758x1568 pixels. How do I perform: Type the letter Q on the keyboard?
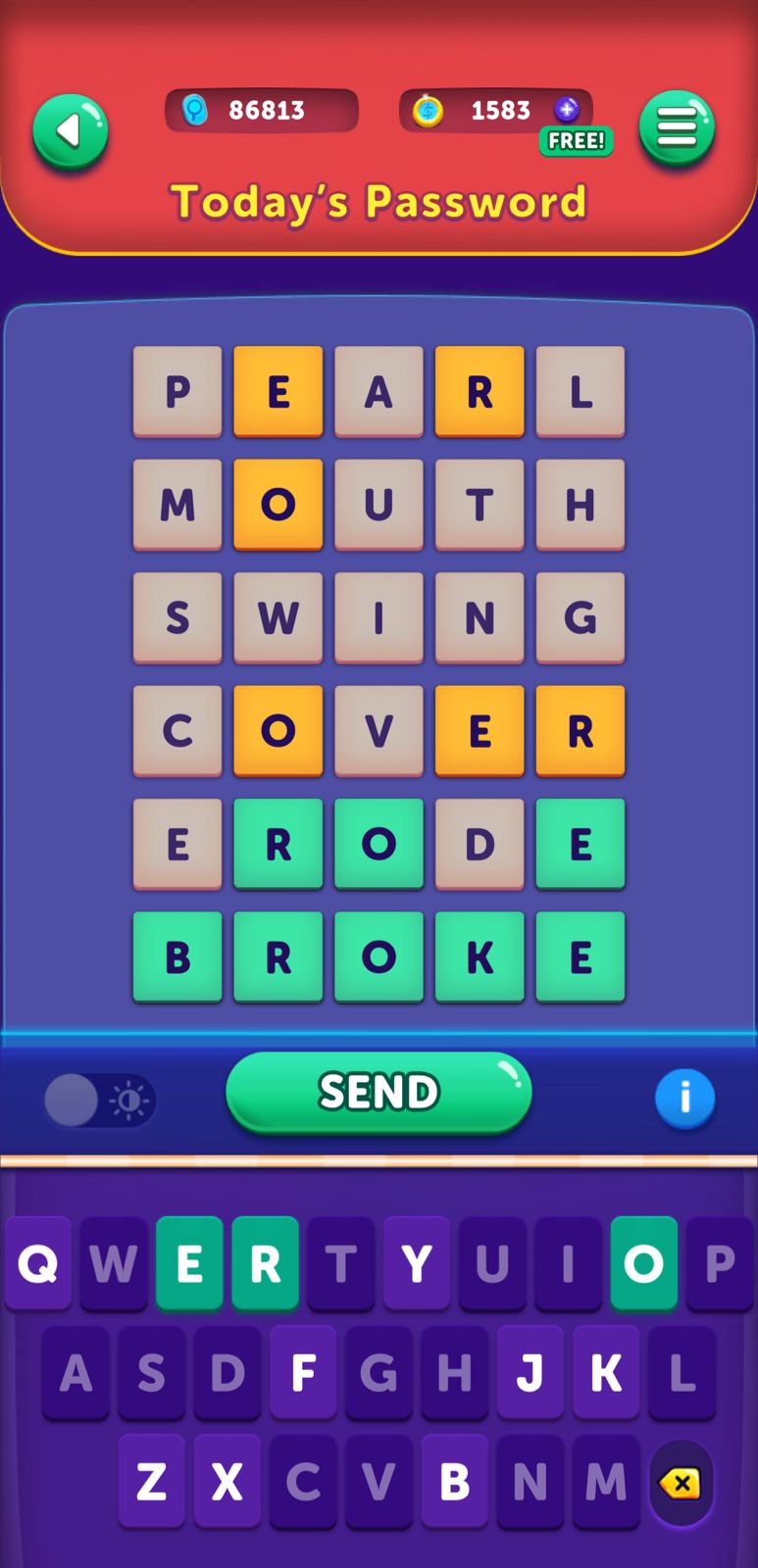coord(38,1263)
